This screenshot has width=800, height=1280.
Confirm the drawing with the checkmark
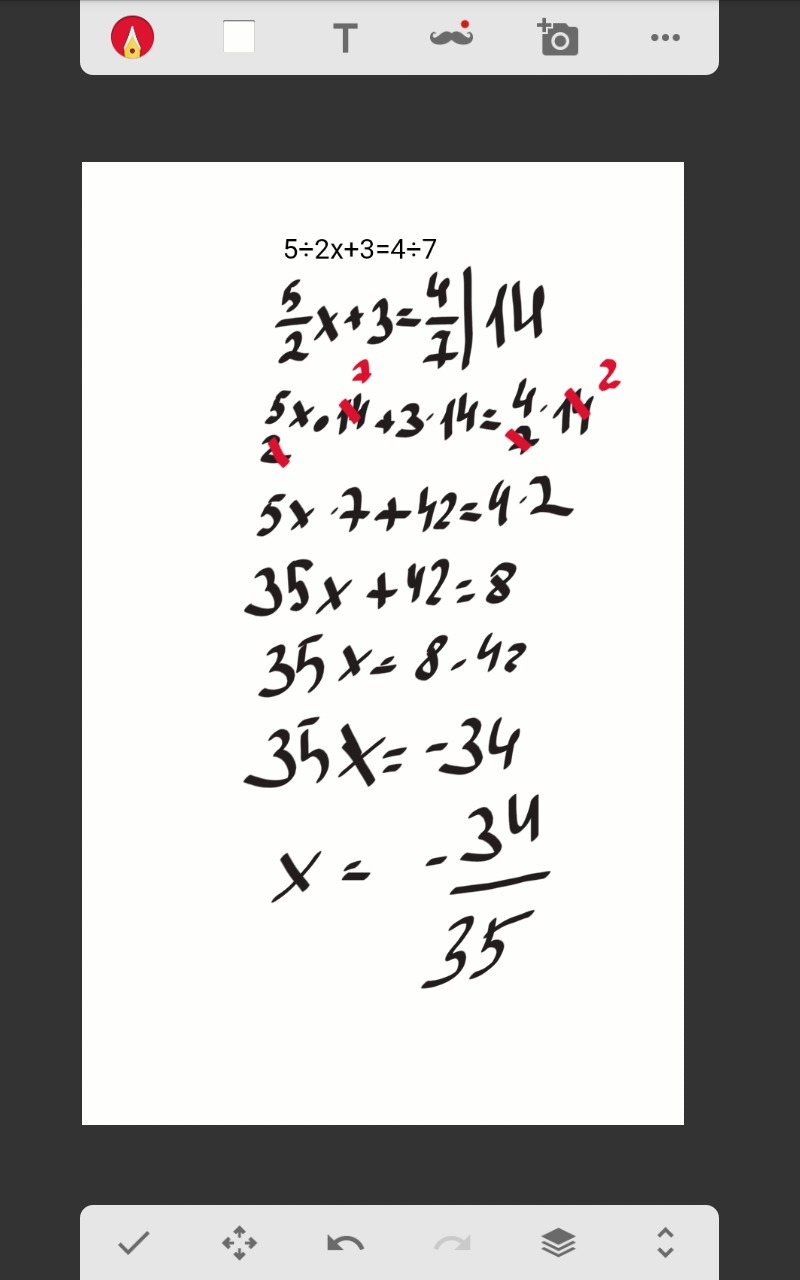[x=133, y=1243]
